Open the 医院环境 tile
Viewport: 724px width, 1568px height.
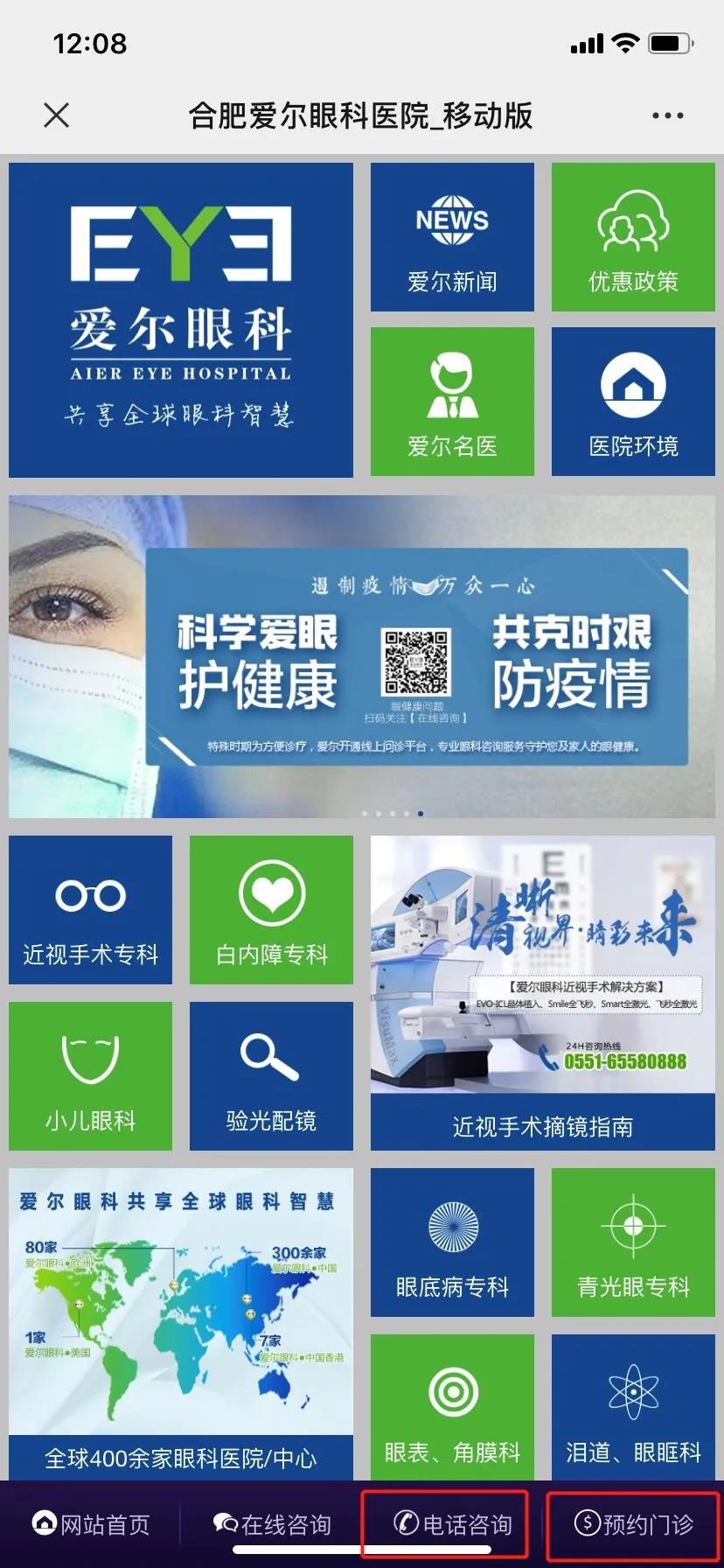[633, 402]
